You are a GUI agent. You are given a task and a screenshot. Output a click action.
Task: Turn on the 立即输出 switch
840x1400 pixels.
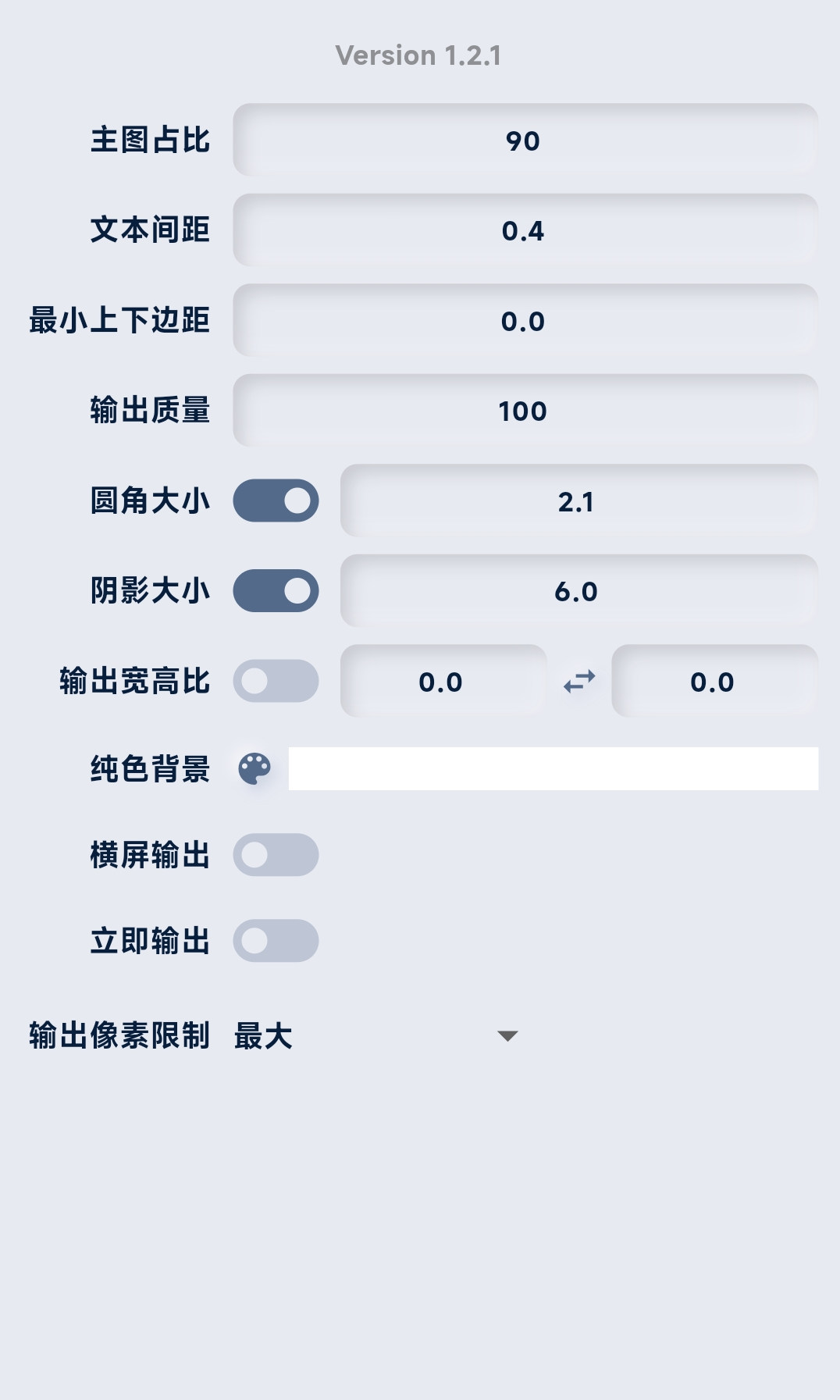point(276,942)
